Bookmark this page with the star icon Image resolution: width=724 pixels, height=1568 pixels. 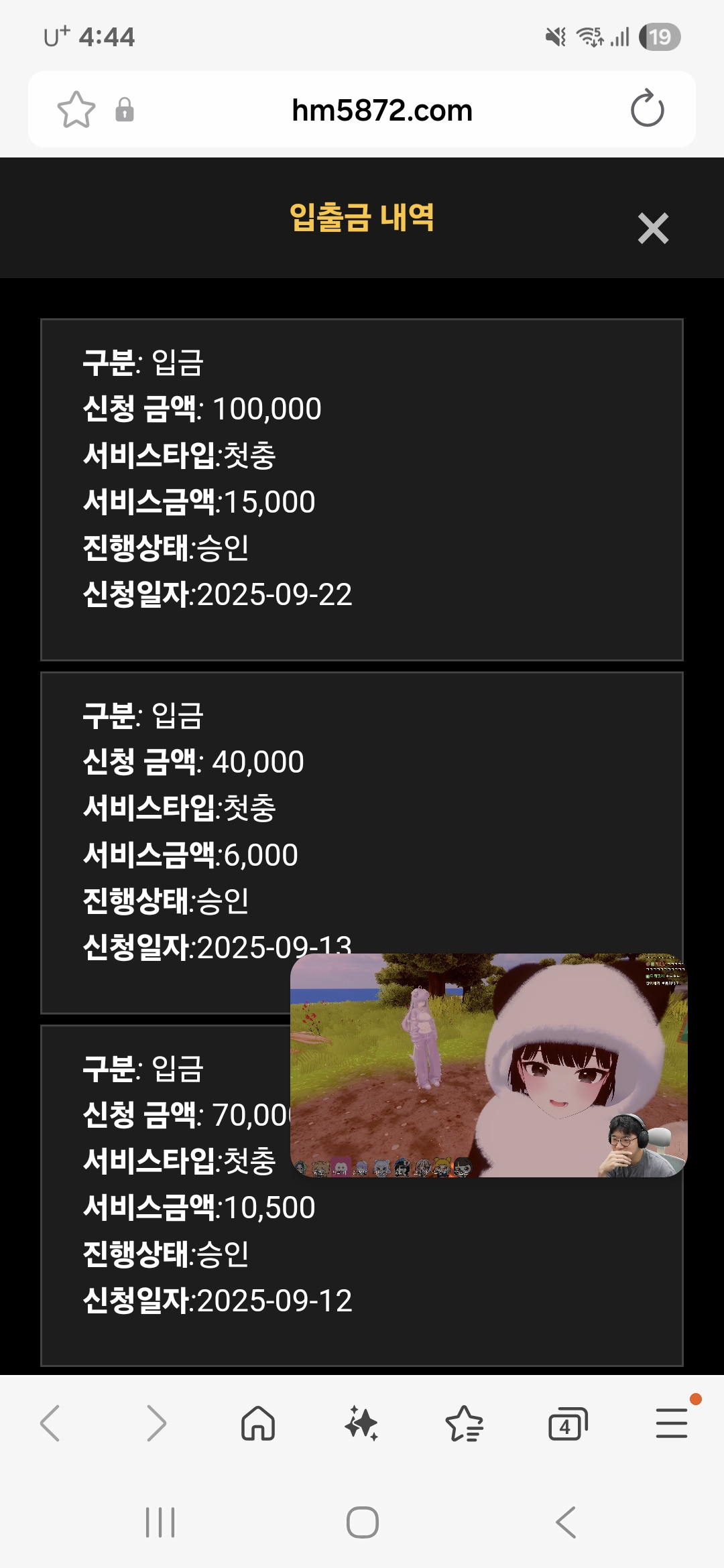(76, 110)
